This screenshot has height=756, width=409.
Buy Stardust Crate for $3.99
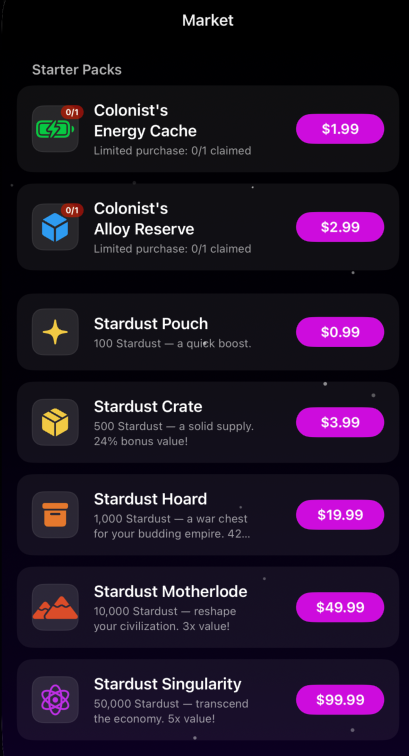click(x=340, y=422)
